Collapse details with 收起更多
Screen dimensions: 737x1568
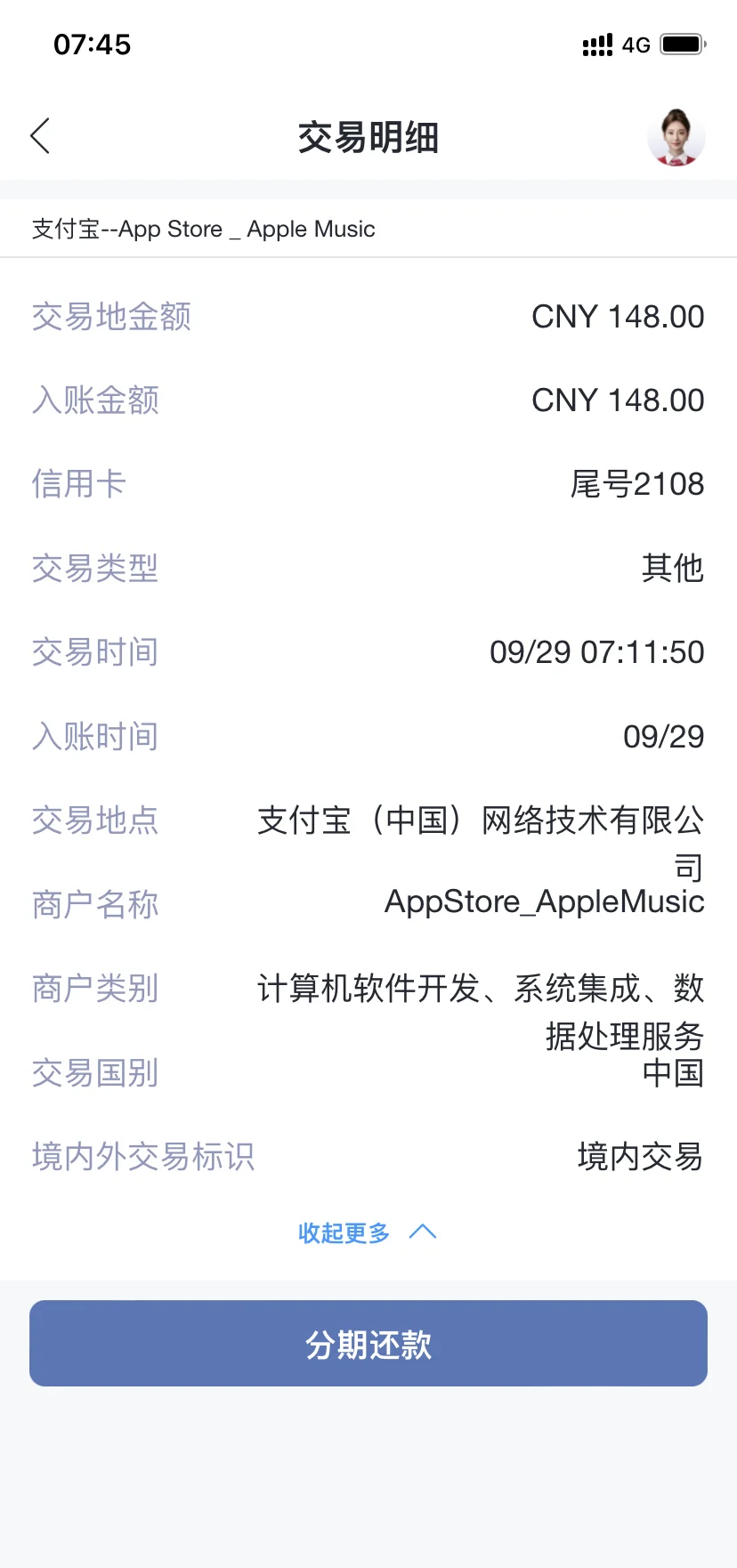pyautogui.click(x=366, y=1233)
